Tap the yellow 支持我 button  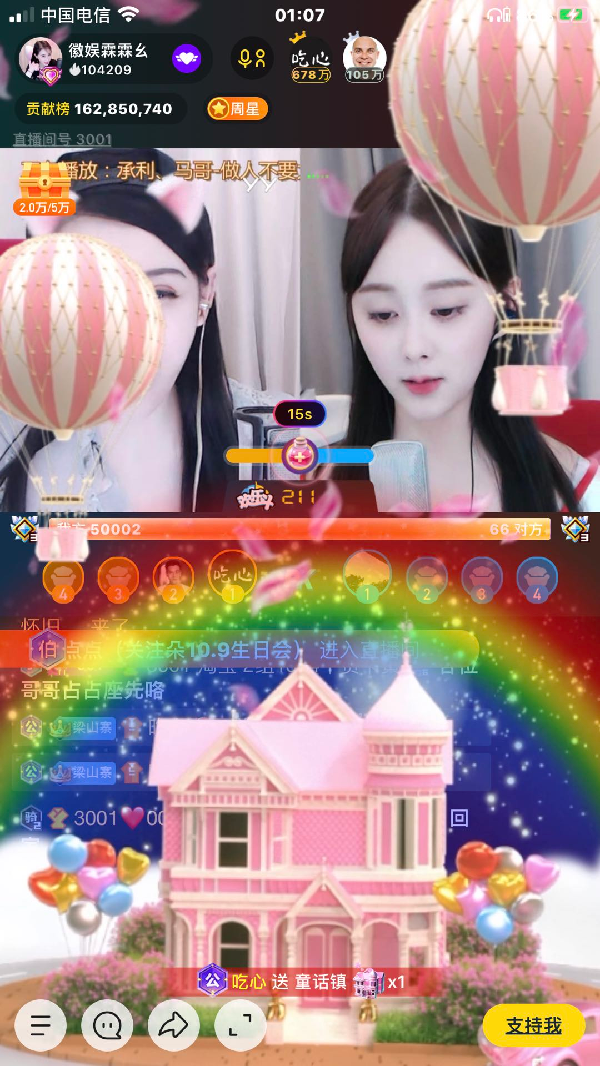[533, 1025]
